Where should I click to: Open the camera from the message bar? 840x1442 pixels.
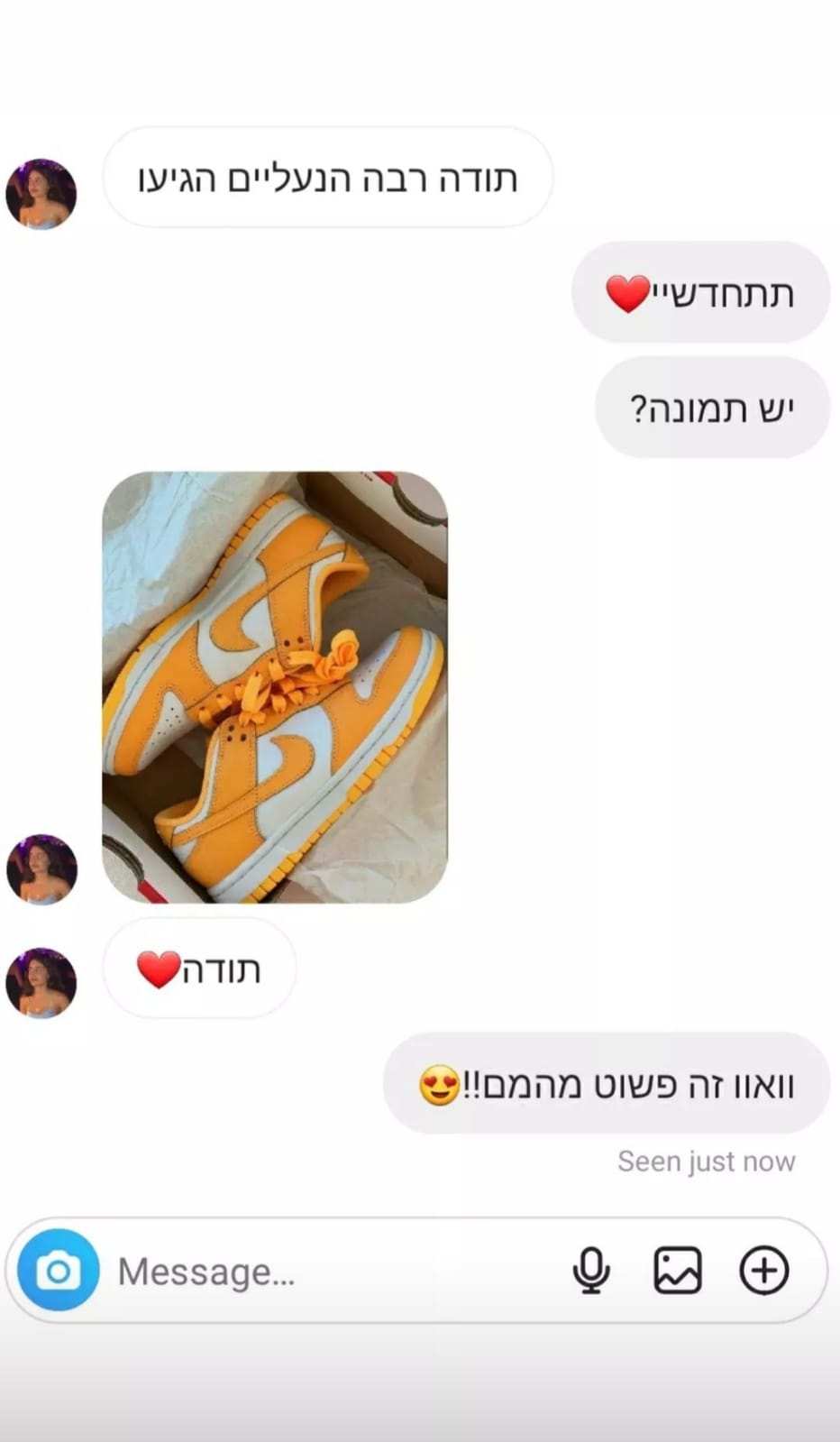coord(59,1270)
